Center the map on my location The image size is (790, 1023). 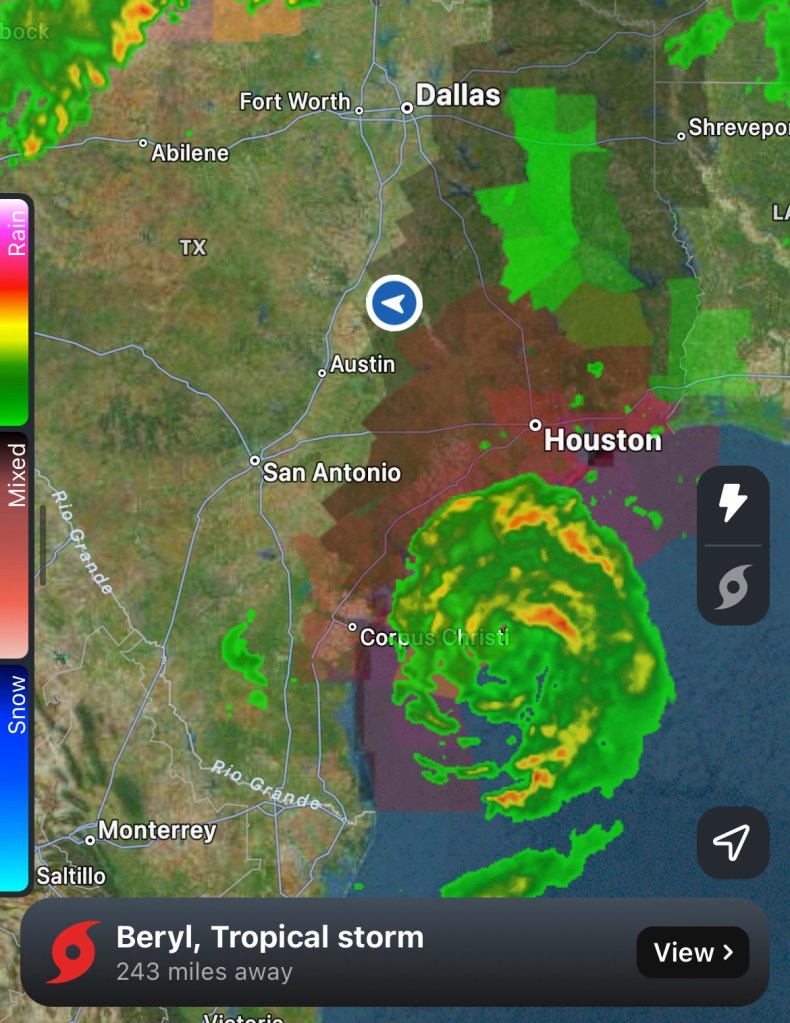coord(733,842)
